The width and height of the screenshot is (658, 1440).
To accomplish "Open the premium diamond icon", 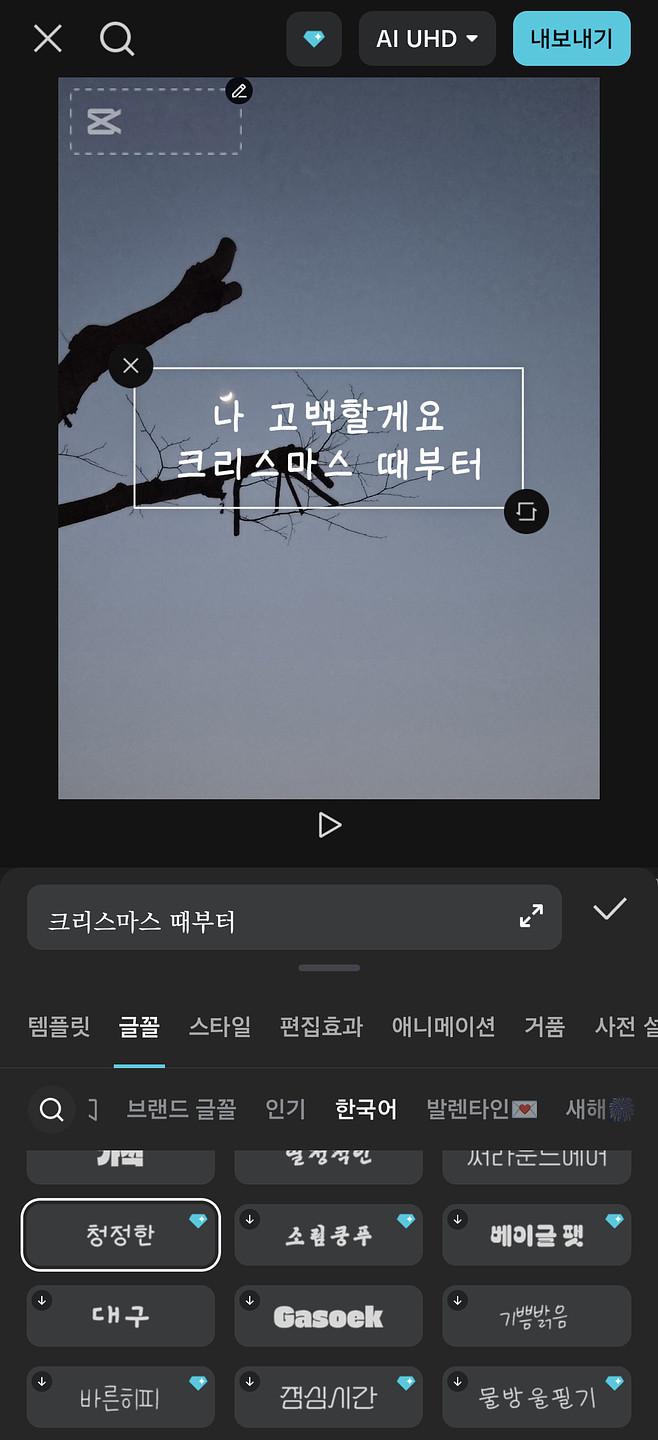I will coord(313,39).
